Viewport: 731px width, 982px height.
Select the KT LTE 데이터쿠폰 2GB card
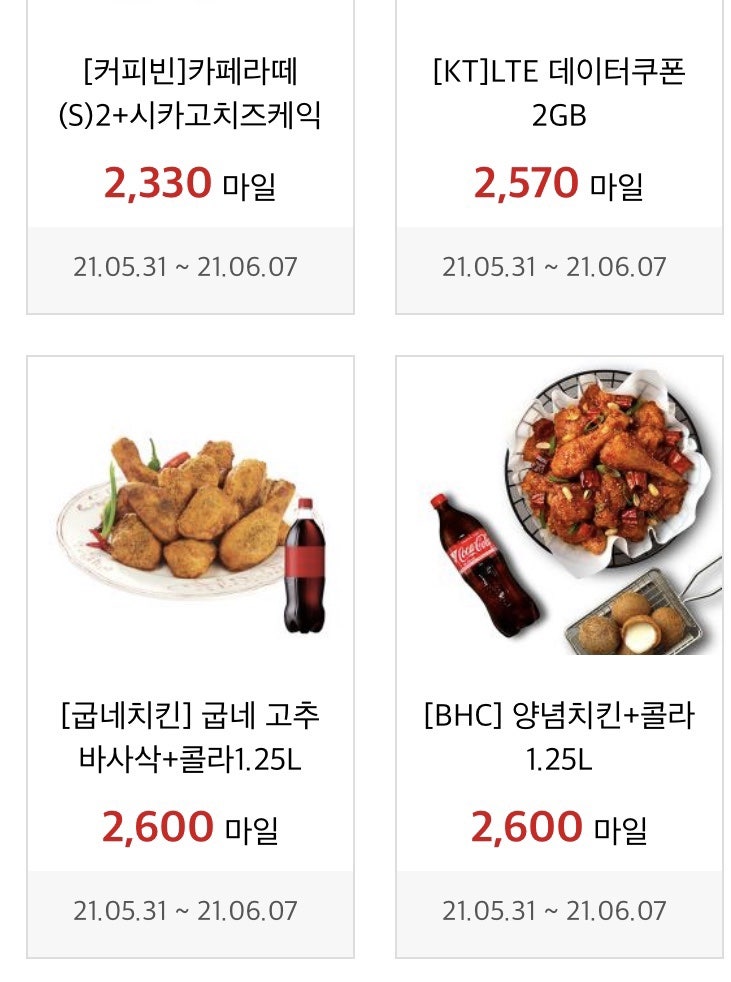[x=559, y=95]
